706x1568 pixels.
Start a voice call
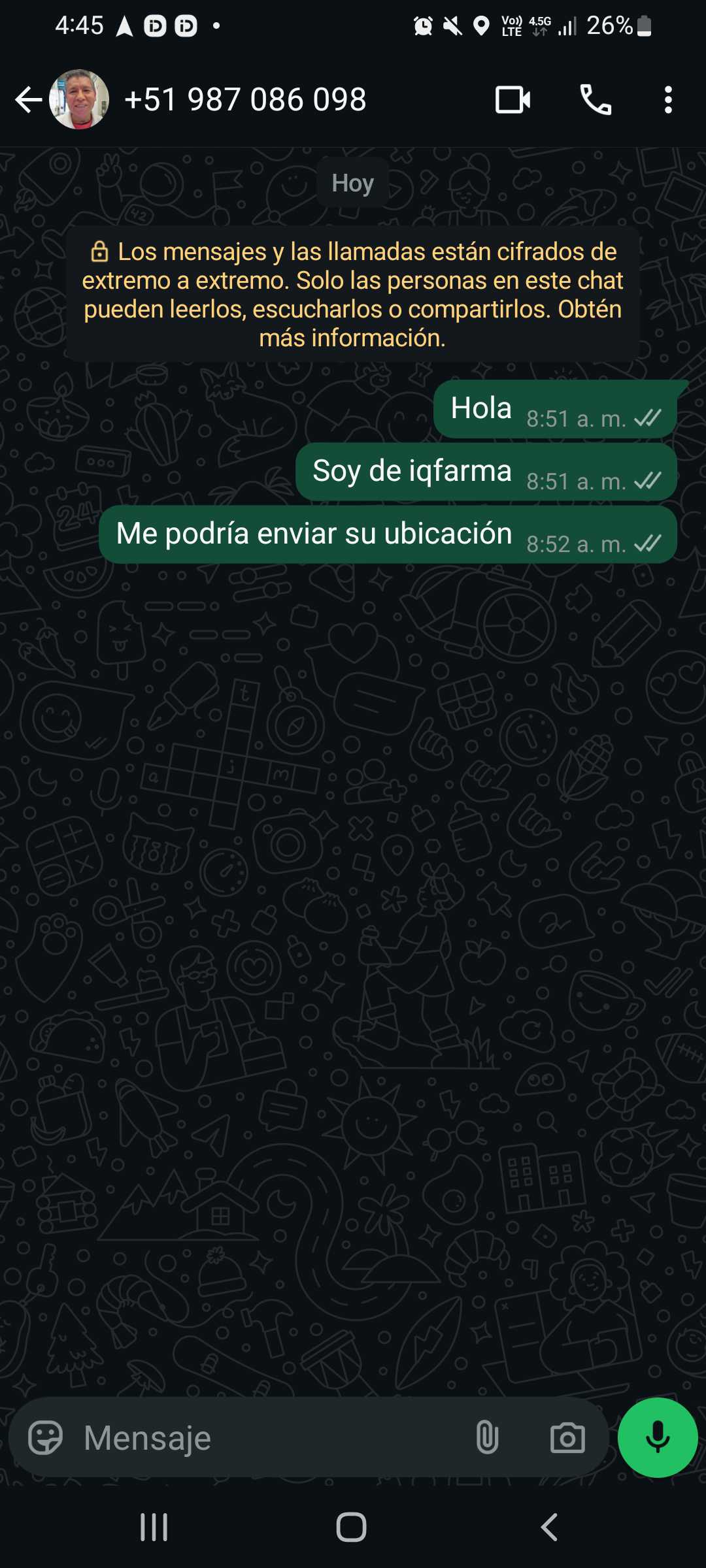click(x=596, y=100)
